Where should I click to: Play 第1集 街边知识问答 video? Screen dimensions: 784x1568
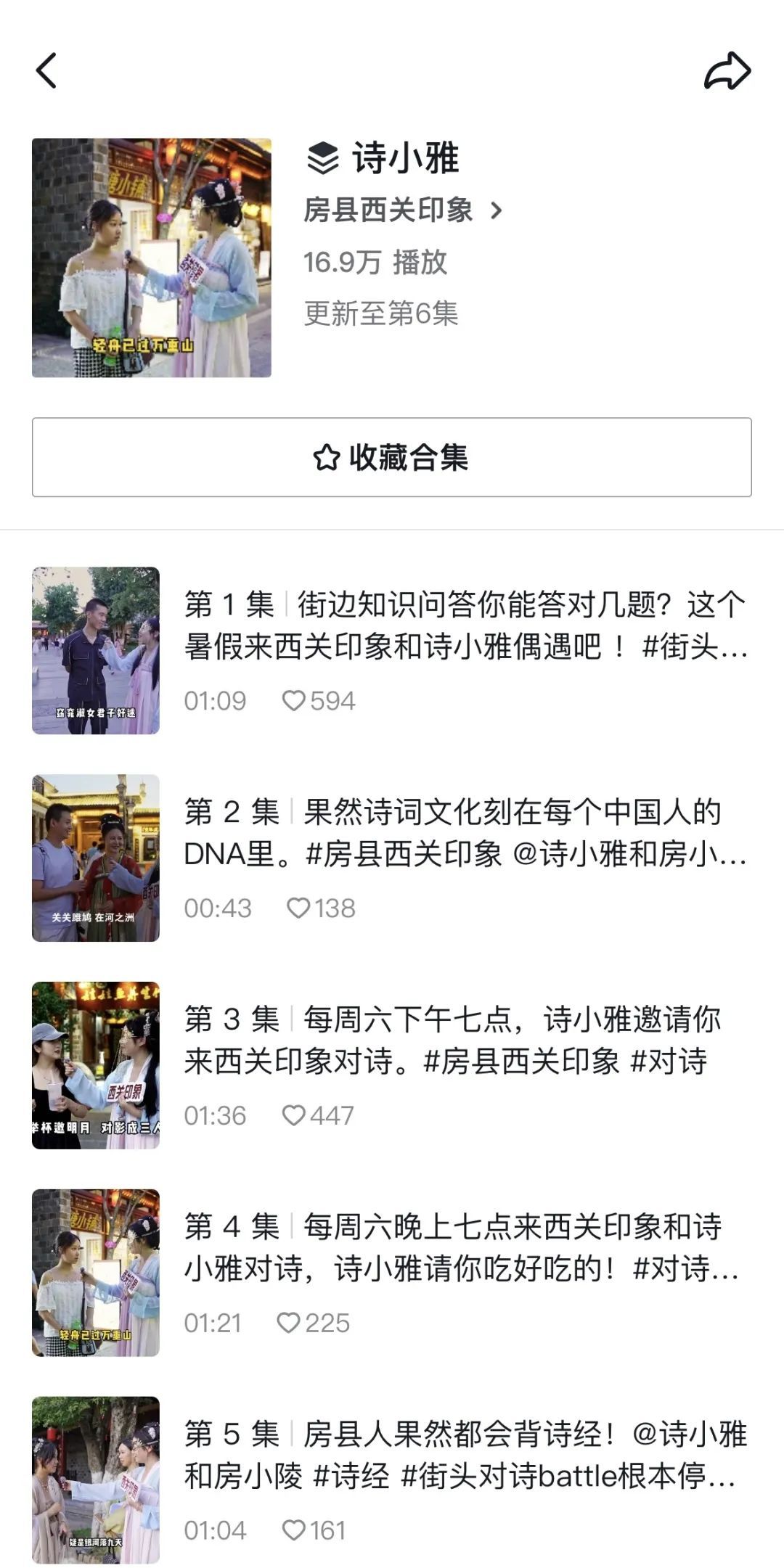tap(465, 625)
